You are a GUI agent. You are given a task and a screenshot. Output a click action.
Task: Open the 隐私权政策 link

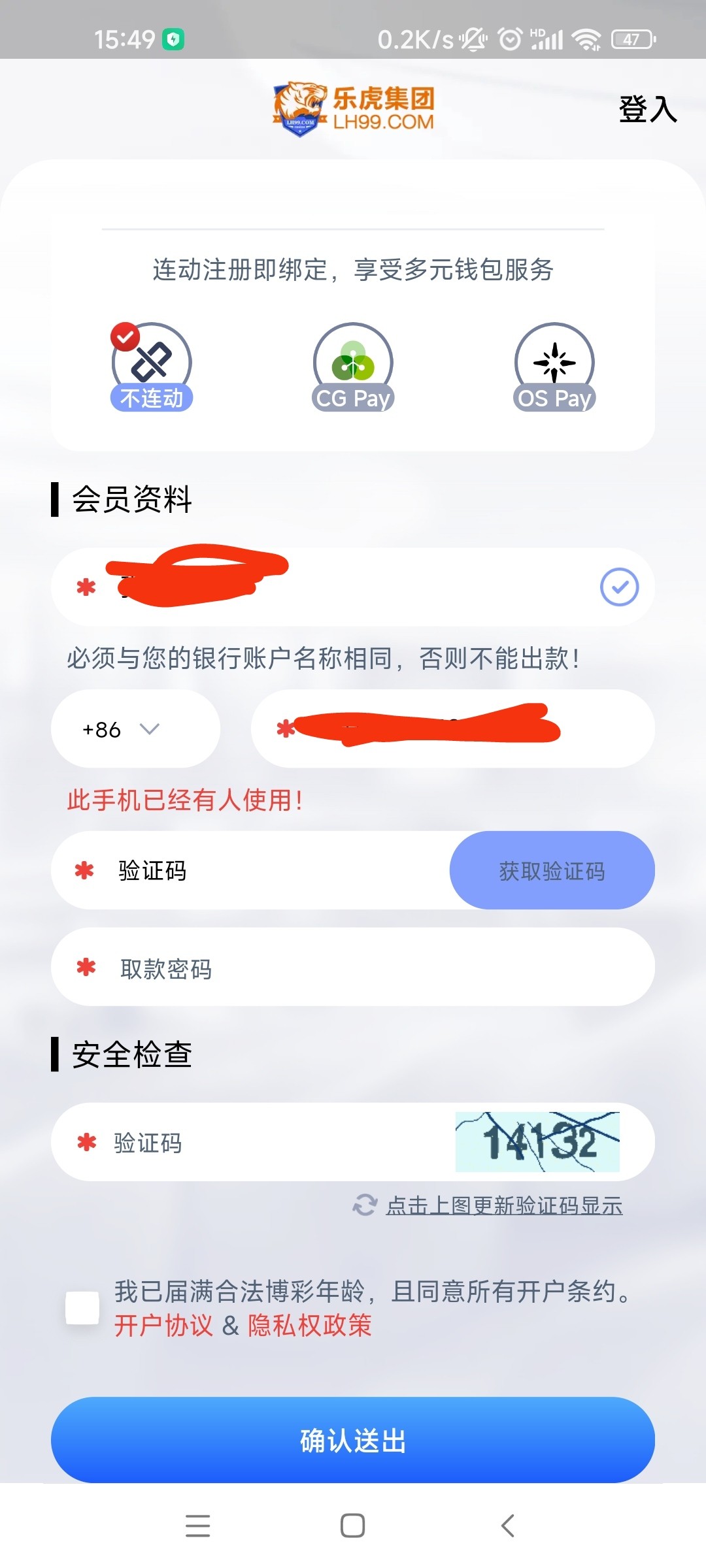tap(309, 1326)
